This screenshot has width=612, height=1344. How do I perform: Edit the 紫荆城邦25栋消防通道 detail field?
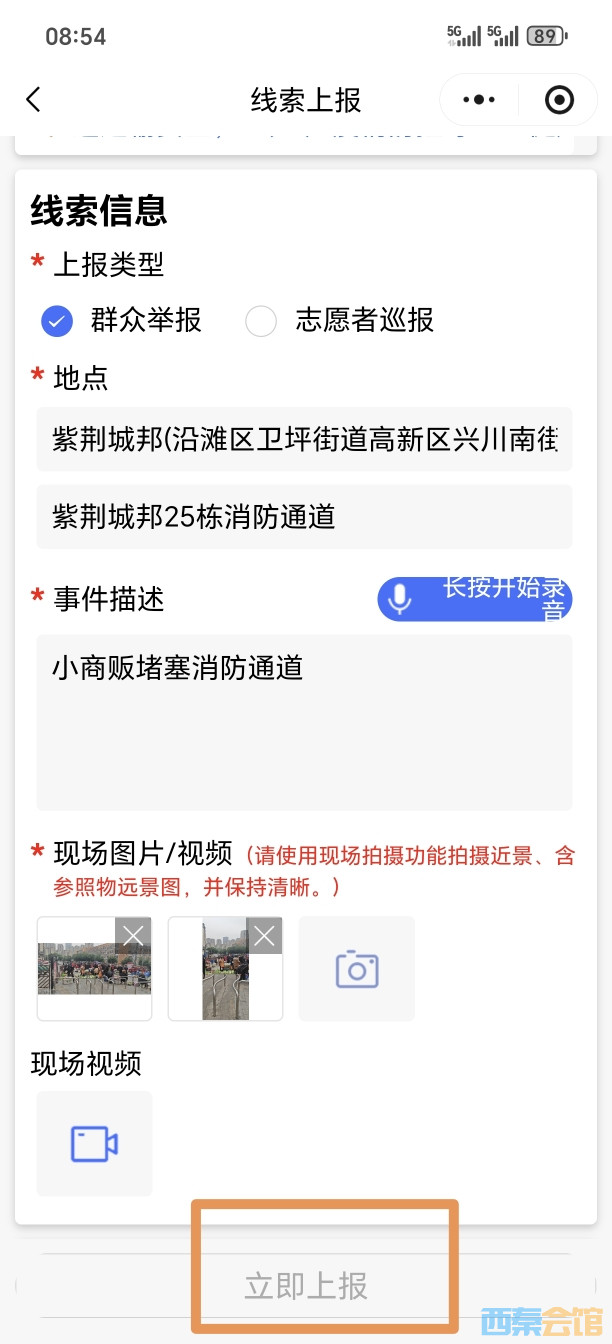[x=304, y=517]
